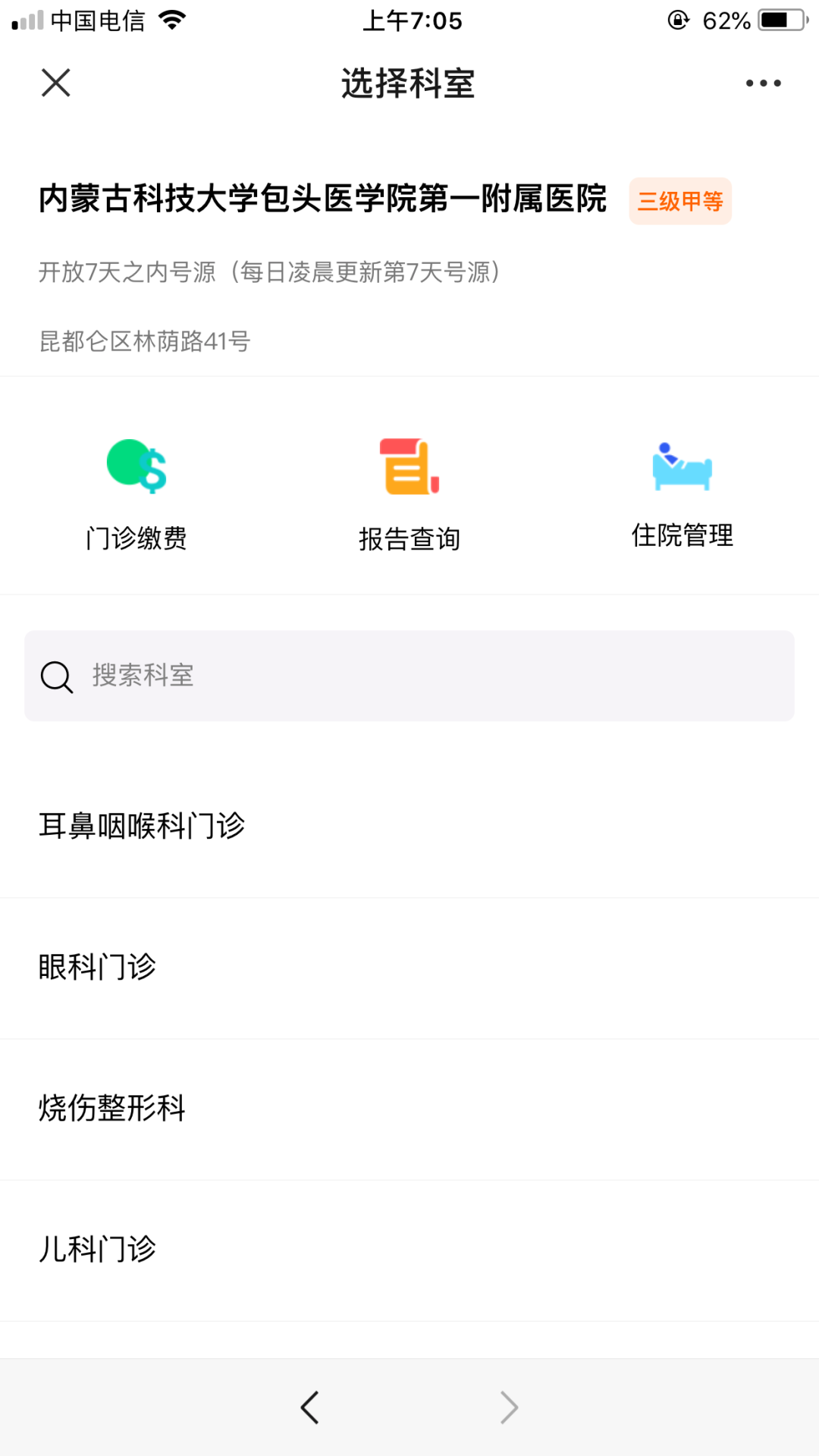
Task: Open 报告查询 report lookup
Action: coord(409,493)
